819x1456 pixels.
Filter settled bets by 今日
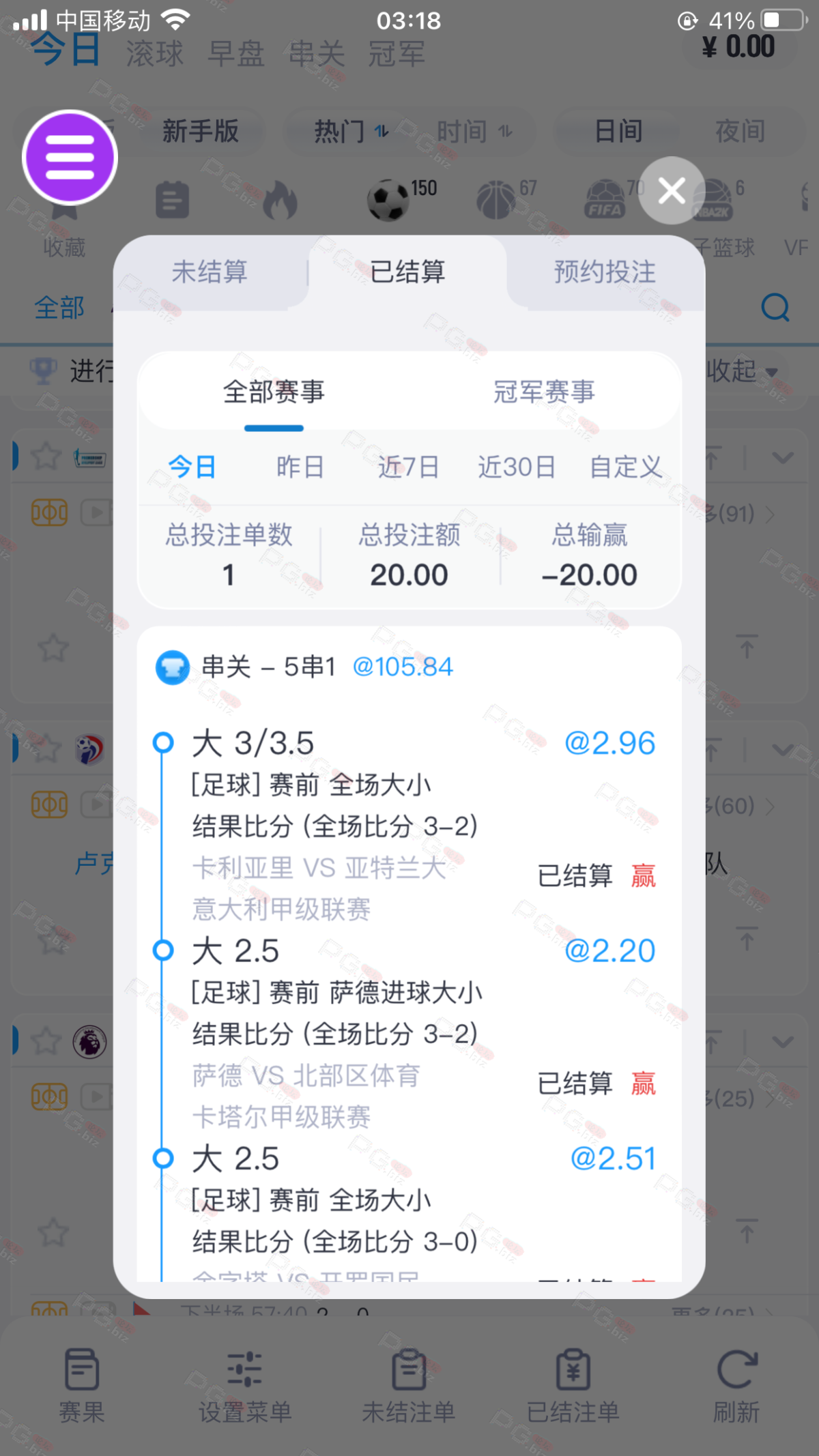(x=192, y=467)
